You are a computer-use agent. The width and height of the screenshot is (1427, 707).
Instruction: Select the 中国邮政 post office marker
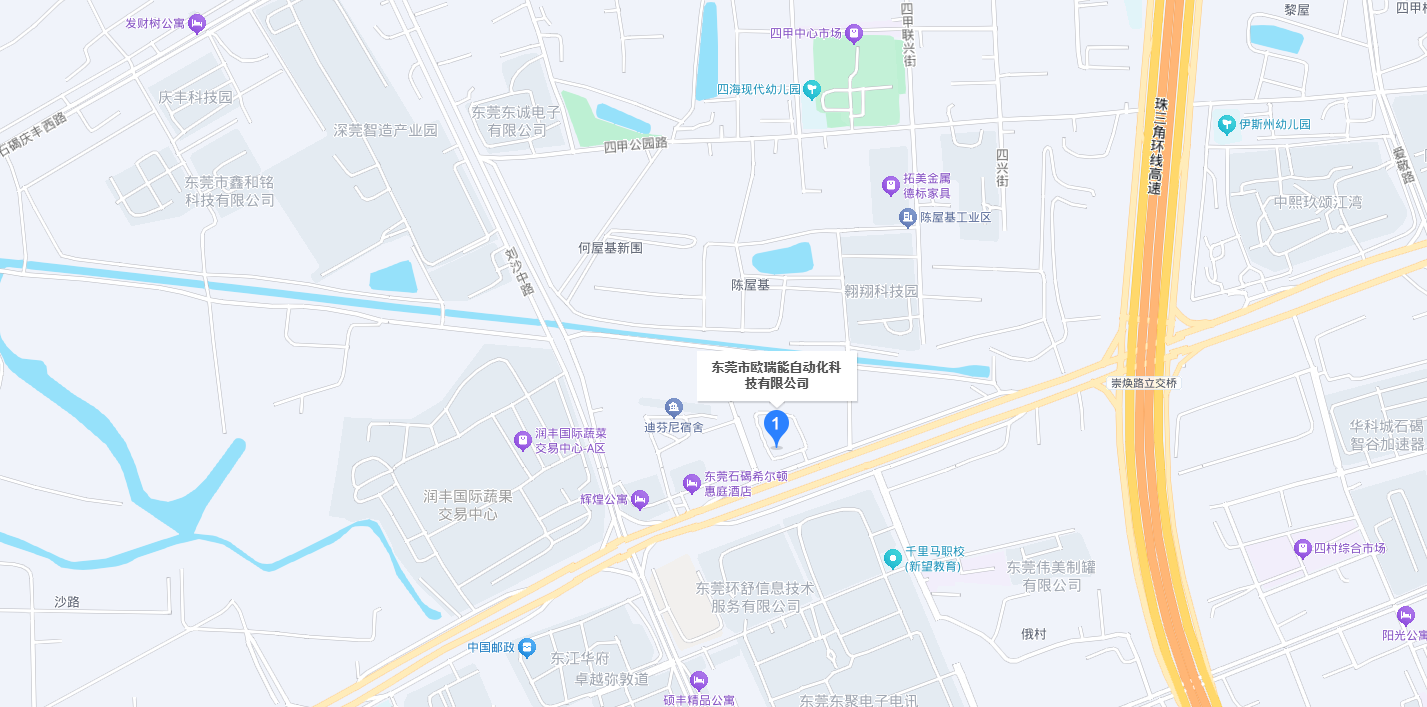tap(528, 648)
